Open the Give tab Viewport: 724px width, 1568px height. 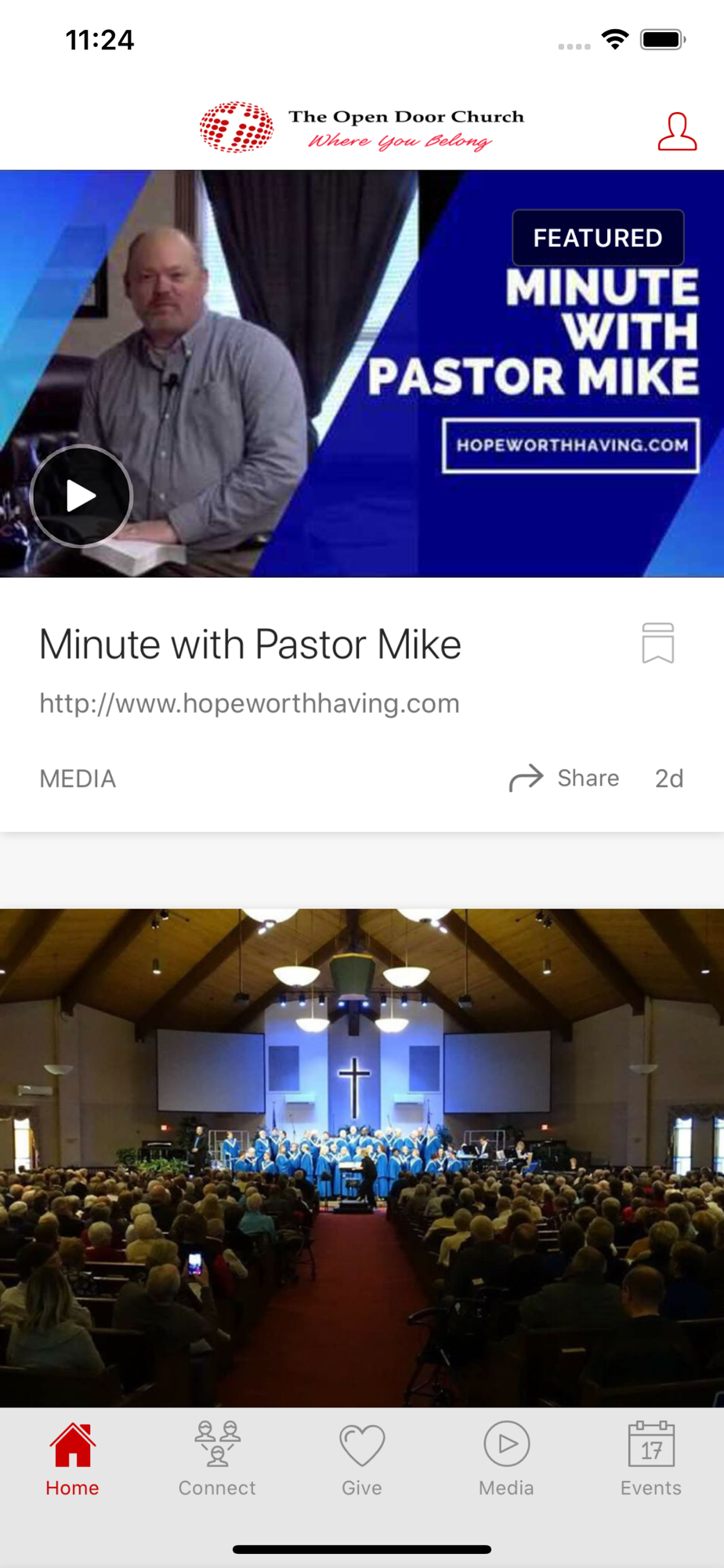[x=362, y=1460]
